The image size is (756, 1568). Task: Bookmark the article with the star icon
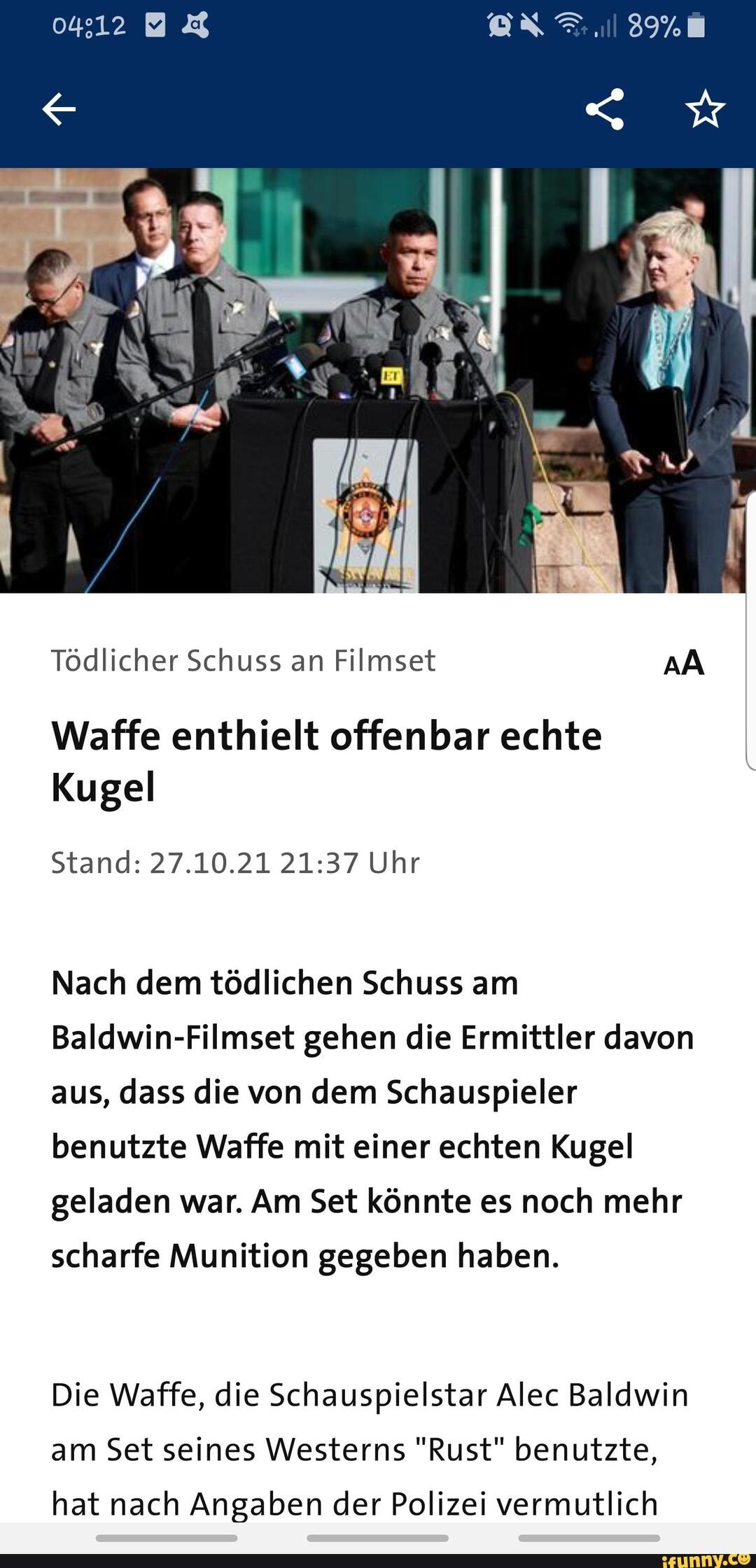(x=706, y=109)
